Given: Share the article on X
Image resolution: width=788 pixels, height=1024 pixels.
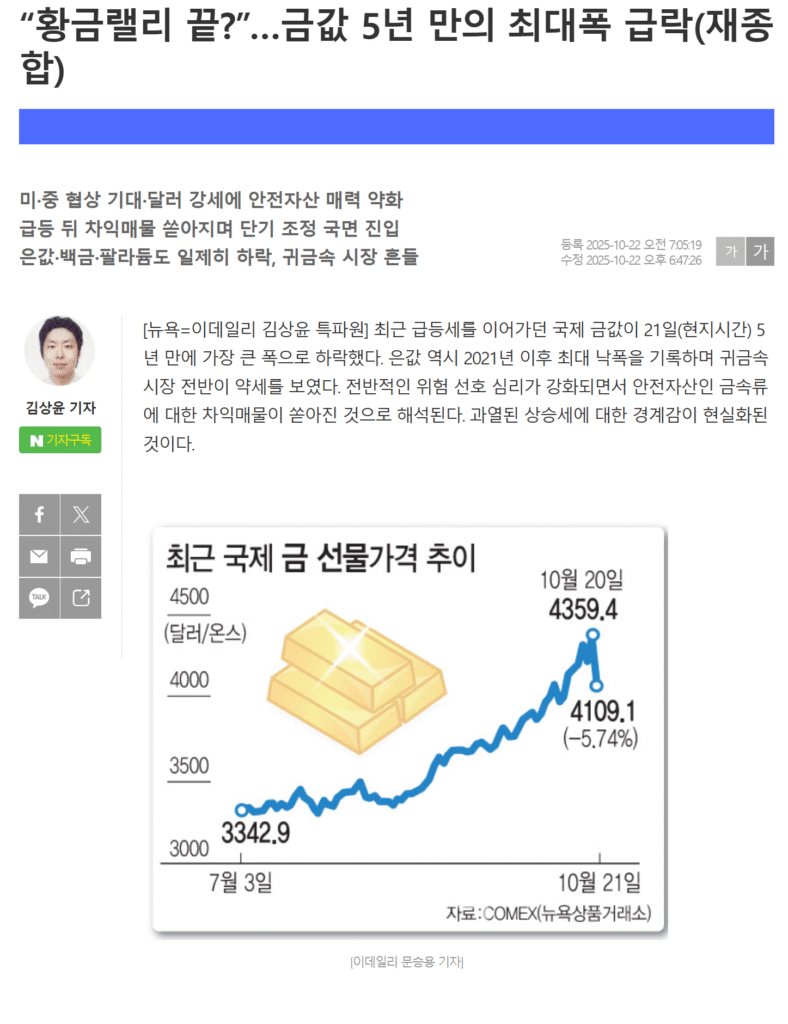Looking at the screenshot, I should click(x=81, y=515).
